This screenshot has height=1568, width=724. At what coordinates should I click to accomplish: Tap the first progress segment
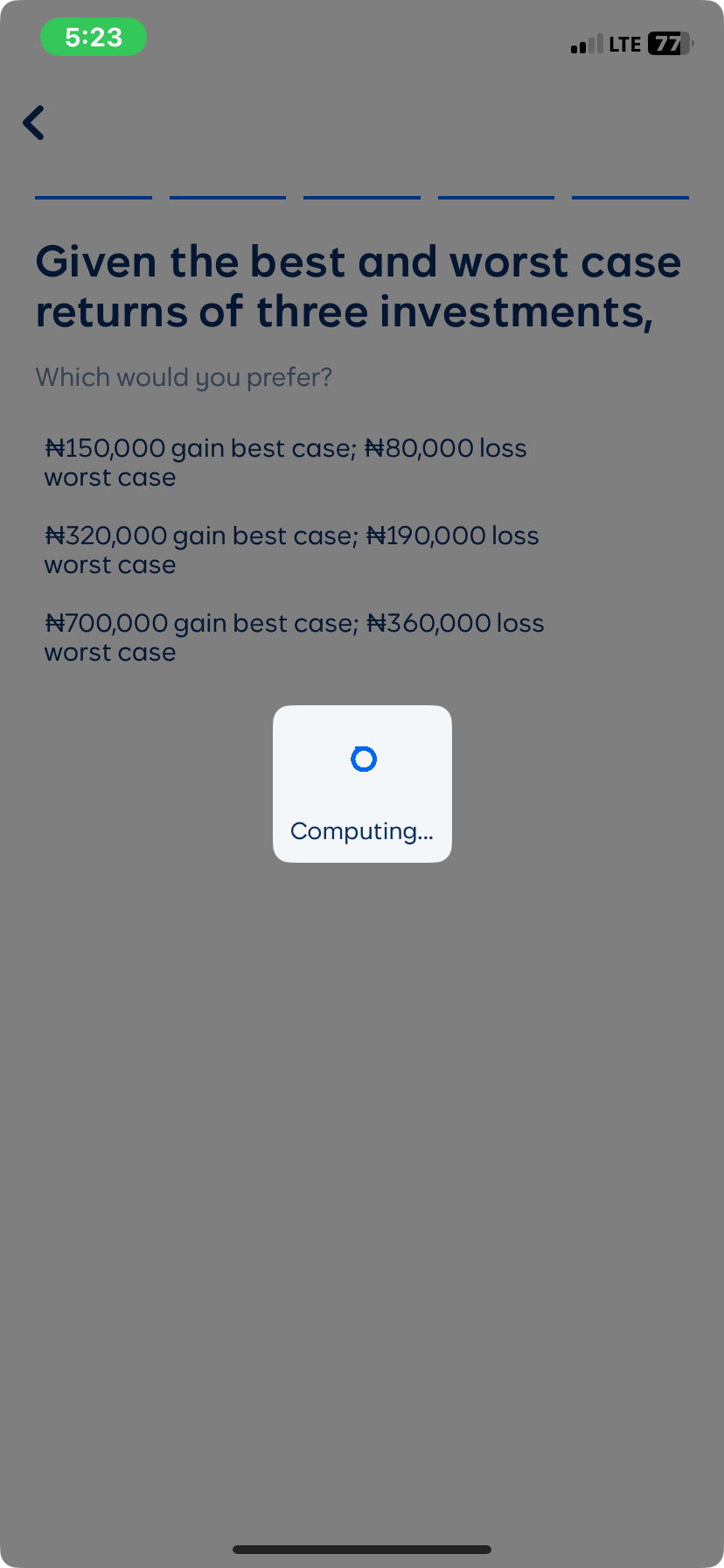point(93,199)
